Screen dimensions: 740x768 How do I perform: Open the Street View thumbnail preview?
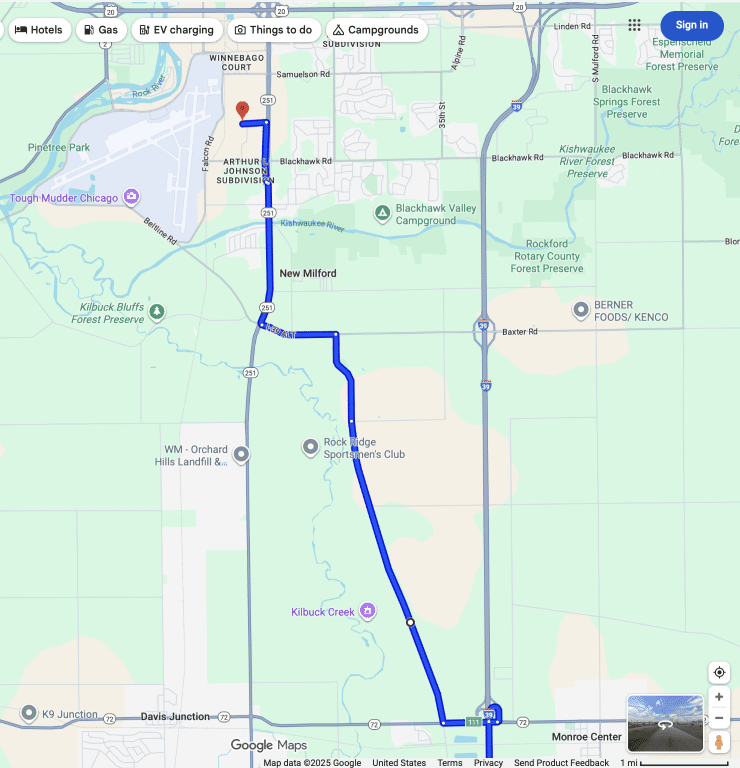coord(664,723)
